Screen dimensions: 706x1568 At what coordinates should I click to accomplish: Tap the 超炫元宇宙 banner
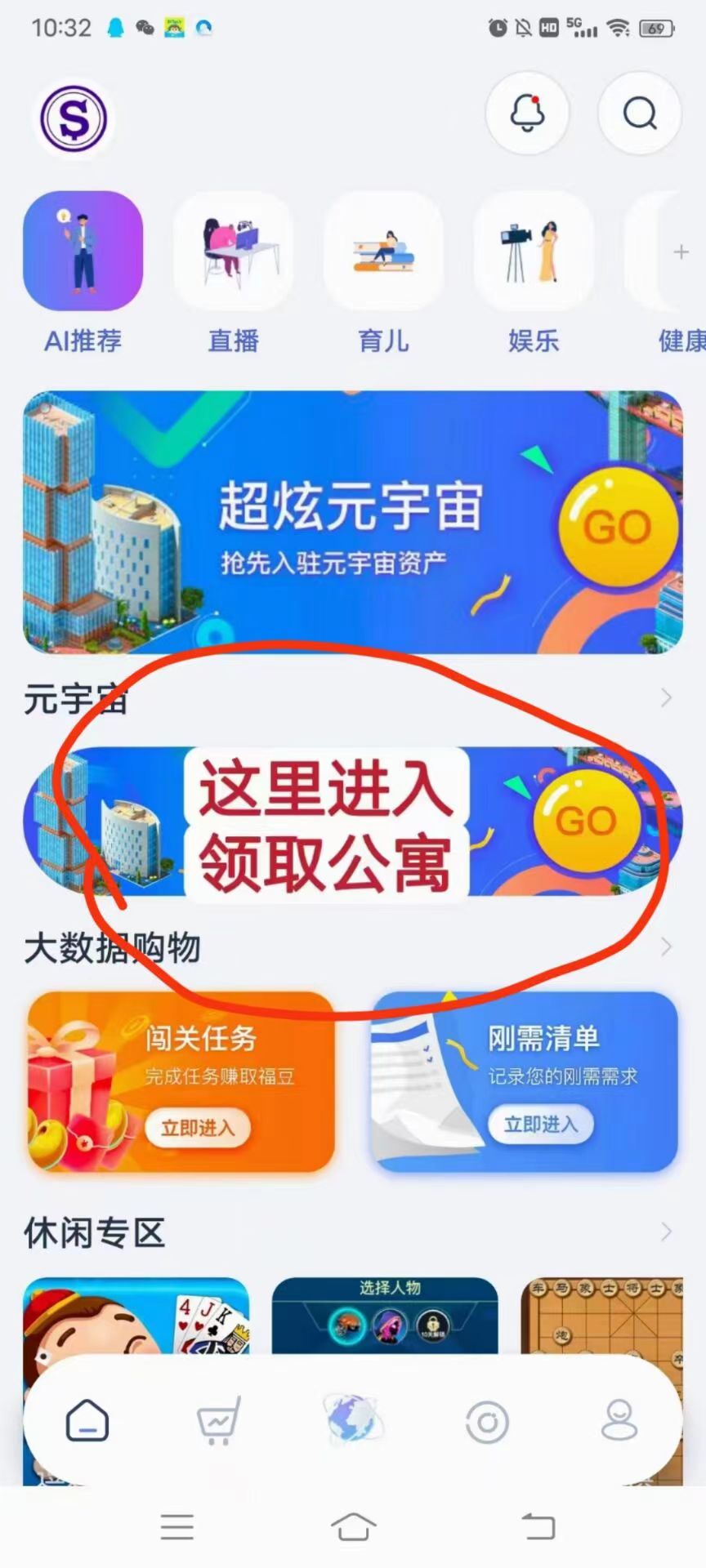[352, 523]
